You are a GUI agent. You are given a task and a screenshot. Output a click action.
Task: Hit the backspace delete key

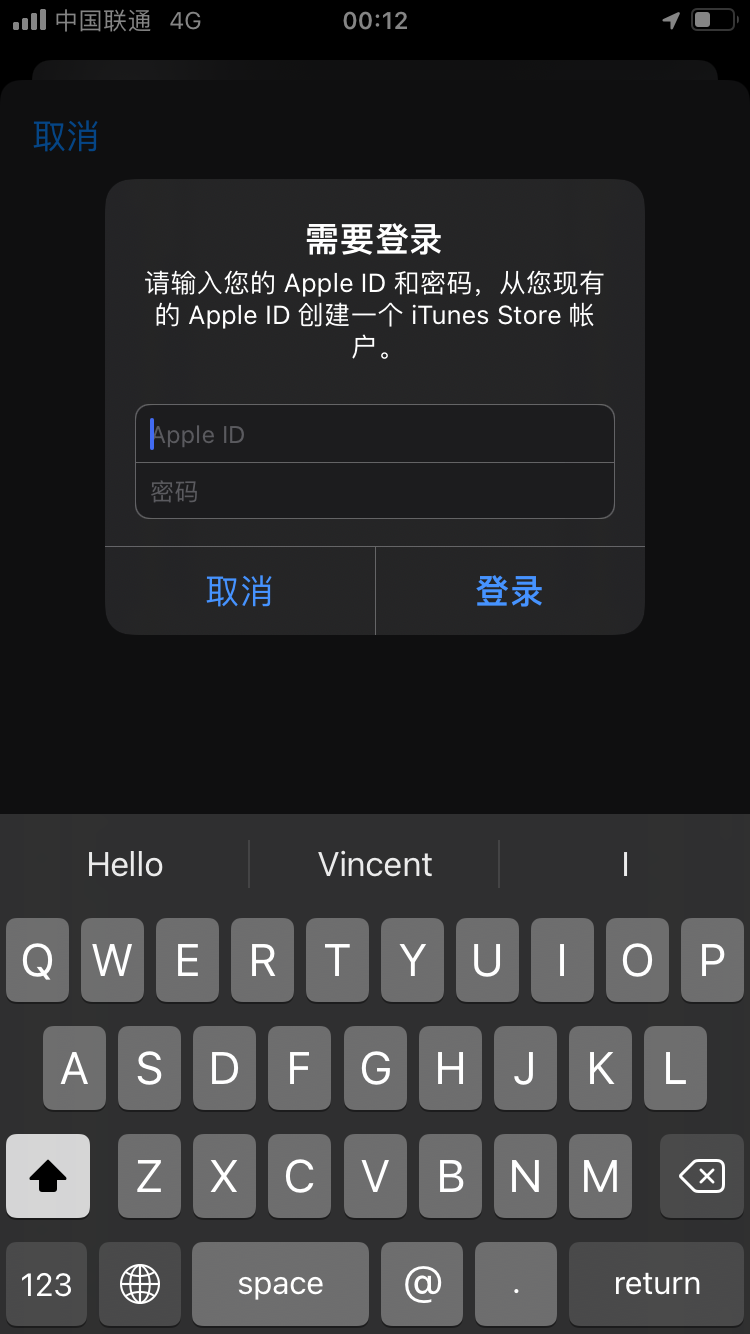[701, 1177]
